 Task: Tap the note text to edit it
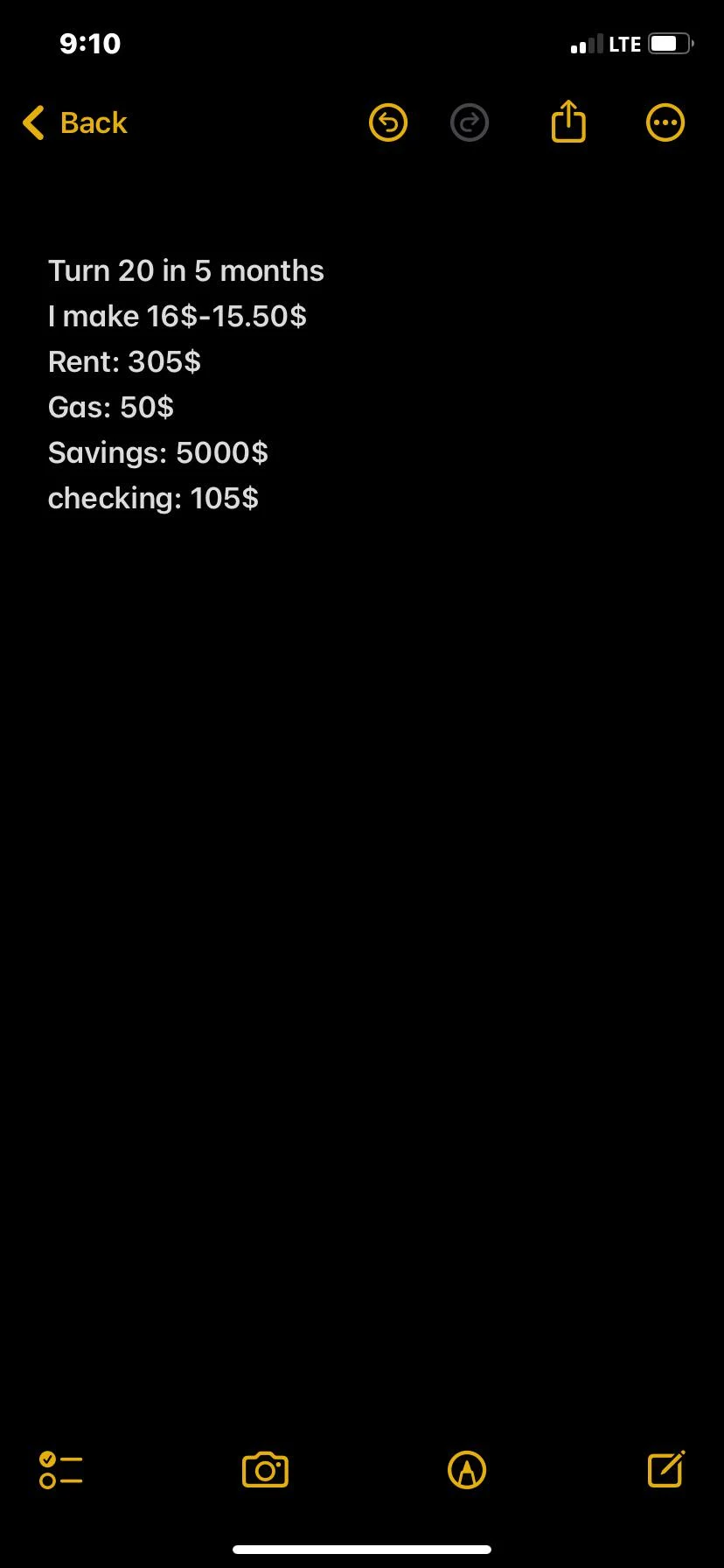(185, 385)
